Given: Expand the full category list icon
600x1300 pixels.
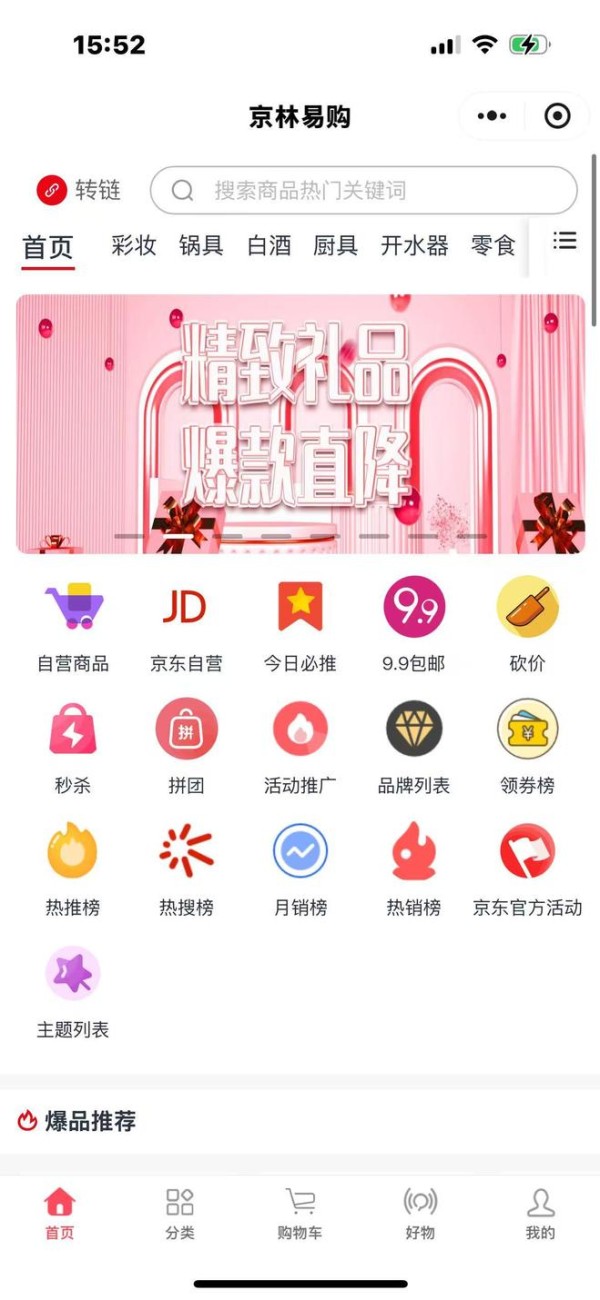Looking at the screenshot, I should click(565, 241).
